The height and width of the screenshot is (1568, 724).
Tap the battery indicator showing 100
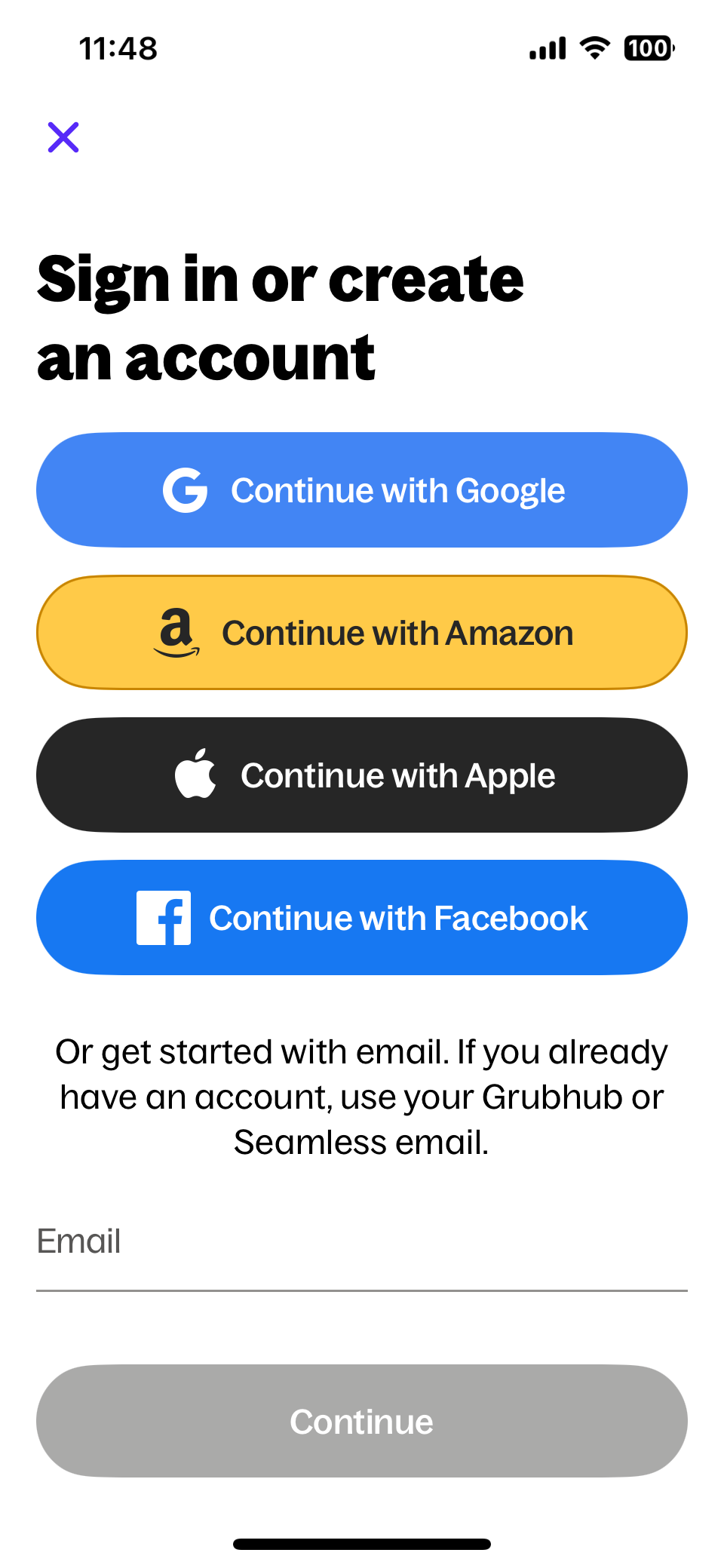tap(647, 48)
